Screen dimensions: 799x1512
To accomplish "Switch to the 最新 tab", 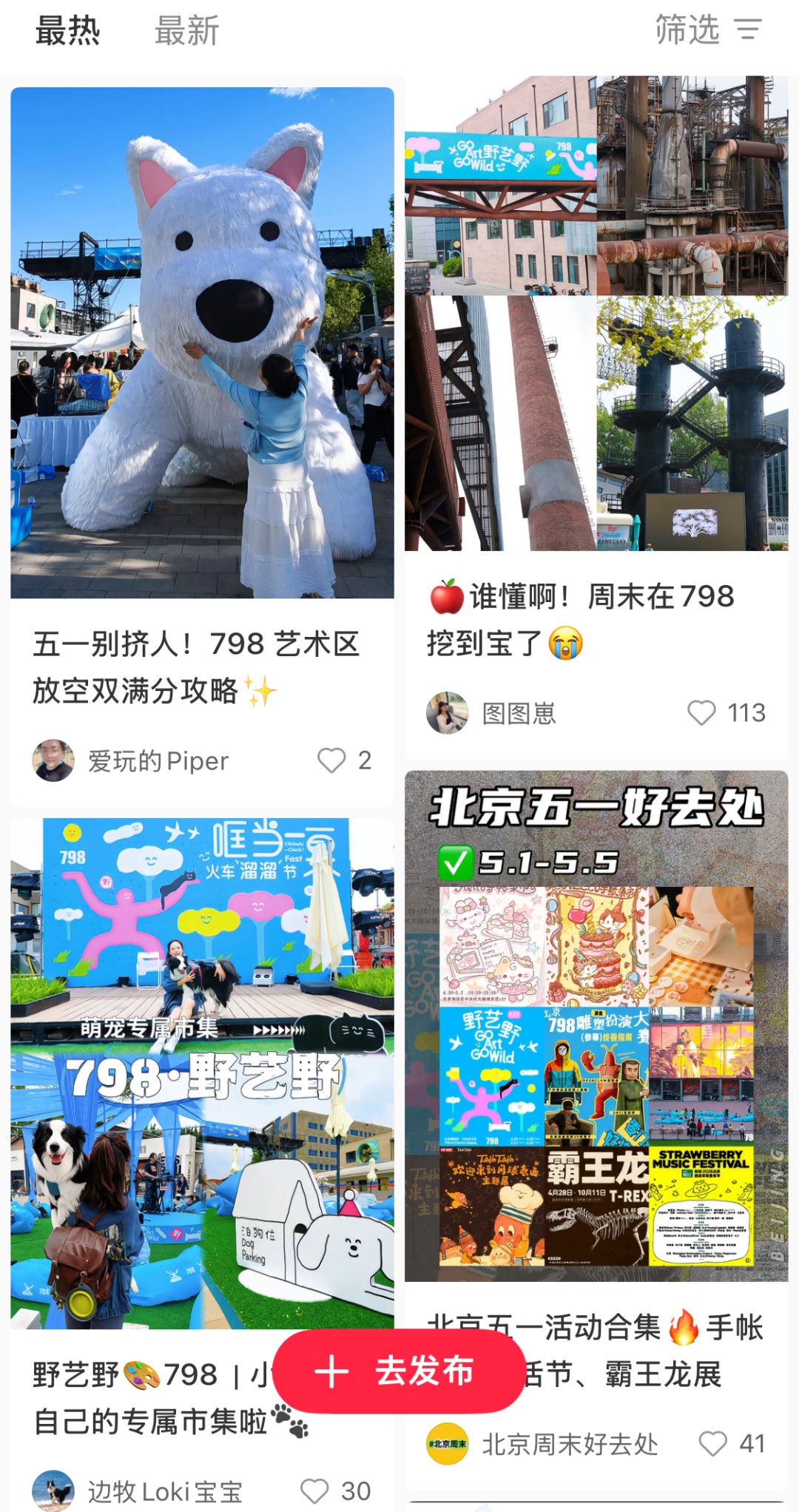I will pyautogui.click(x=186, y=31).
